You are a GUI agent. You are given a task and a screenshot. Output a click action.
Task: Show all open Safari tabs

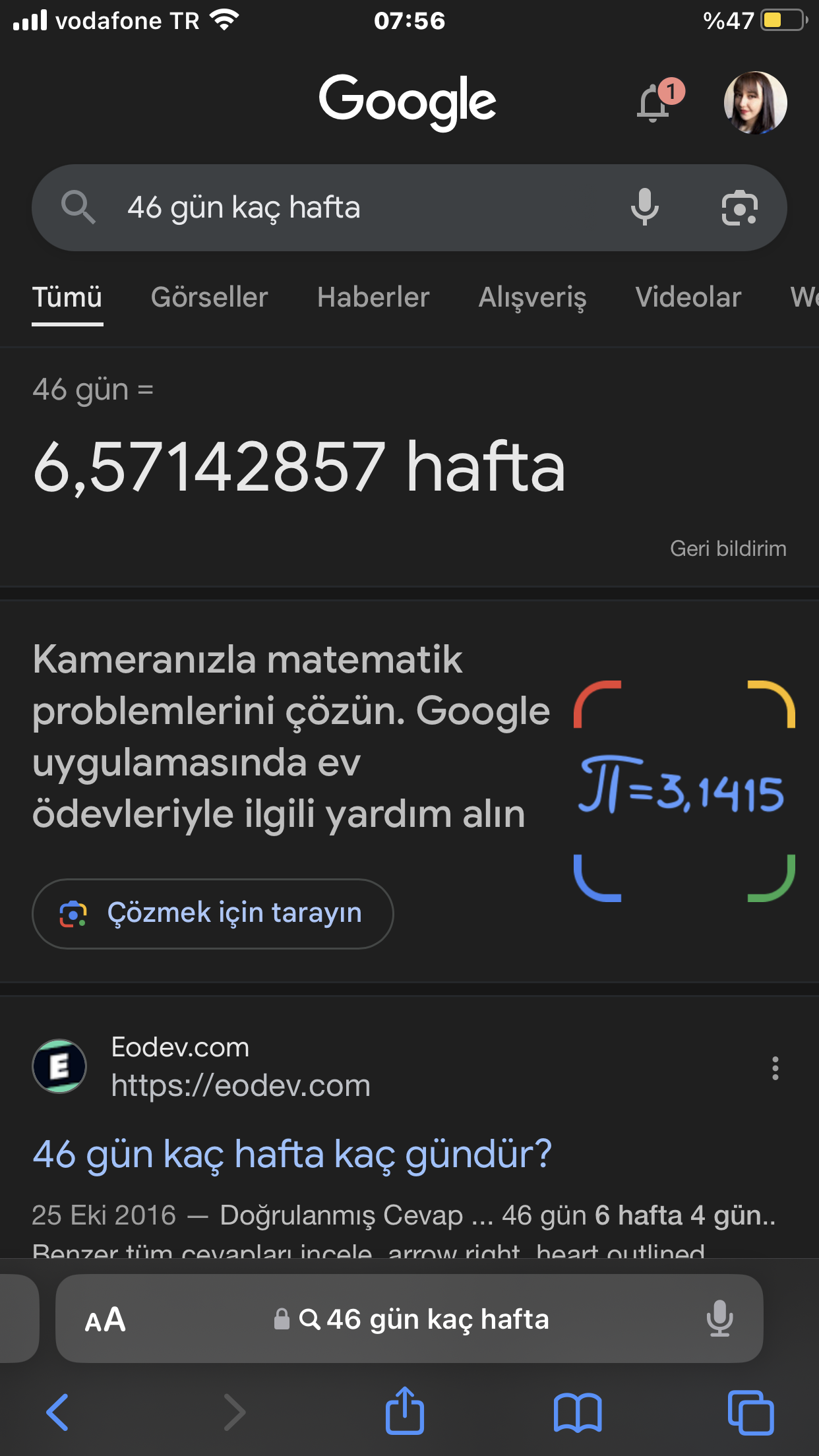point(750,1412)
